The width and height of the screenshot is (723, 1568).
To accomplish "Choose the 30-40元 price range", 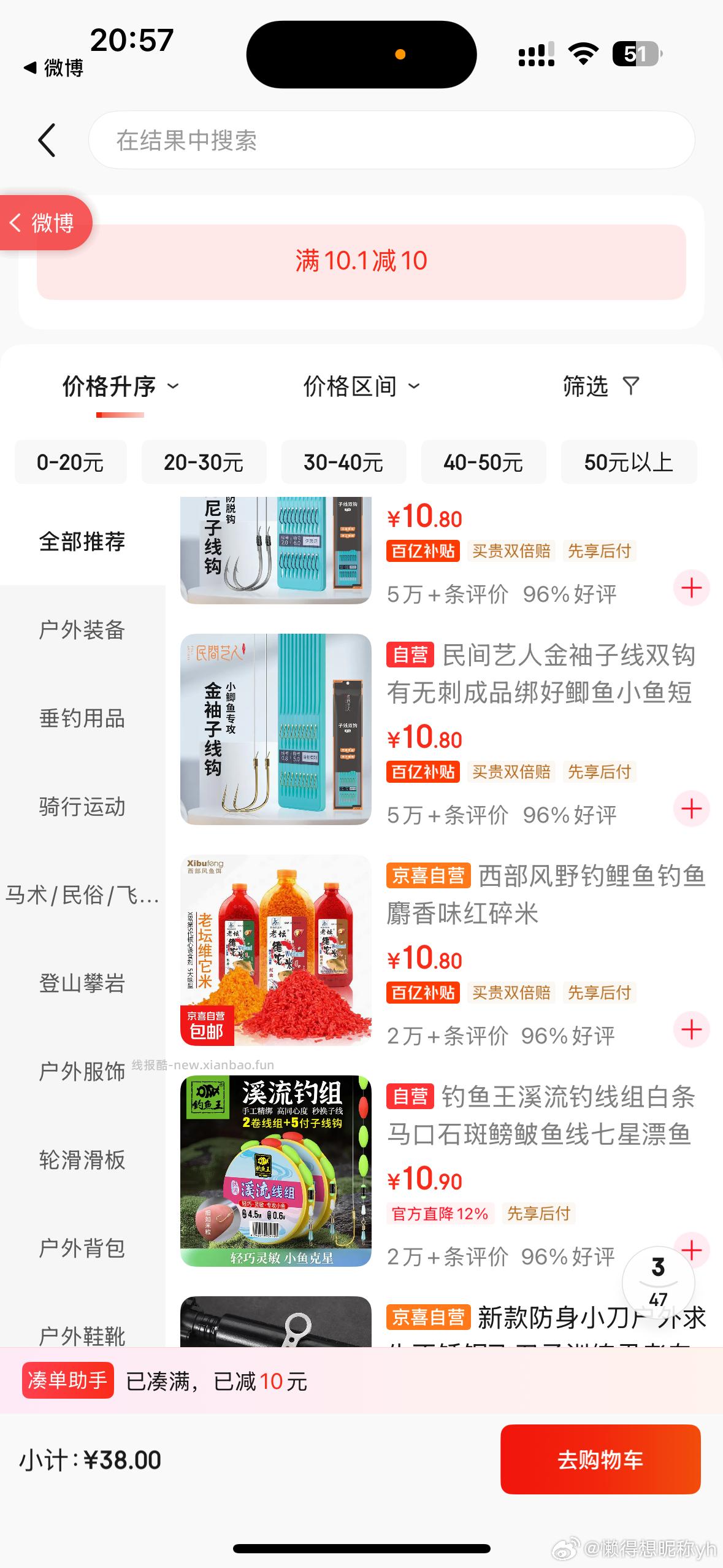I will click(343, 462).
